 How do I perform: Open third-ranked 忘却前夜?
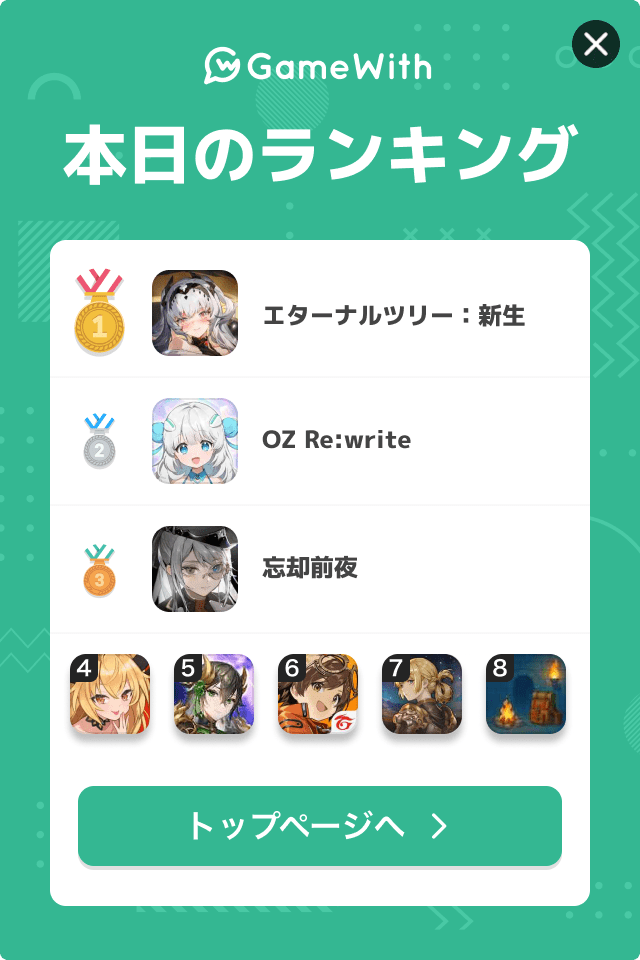(320, 569)
